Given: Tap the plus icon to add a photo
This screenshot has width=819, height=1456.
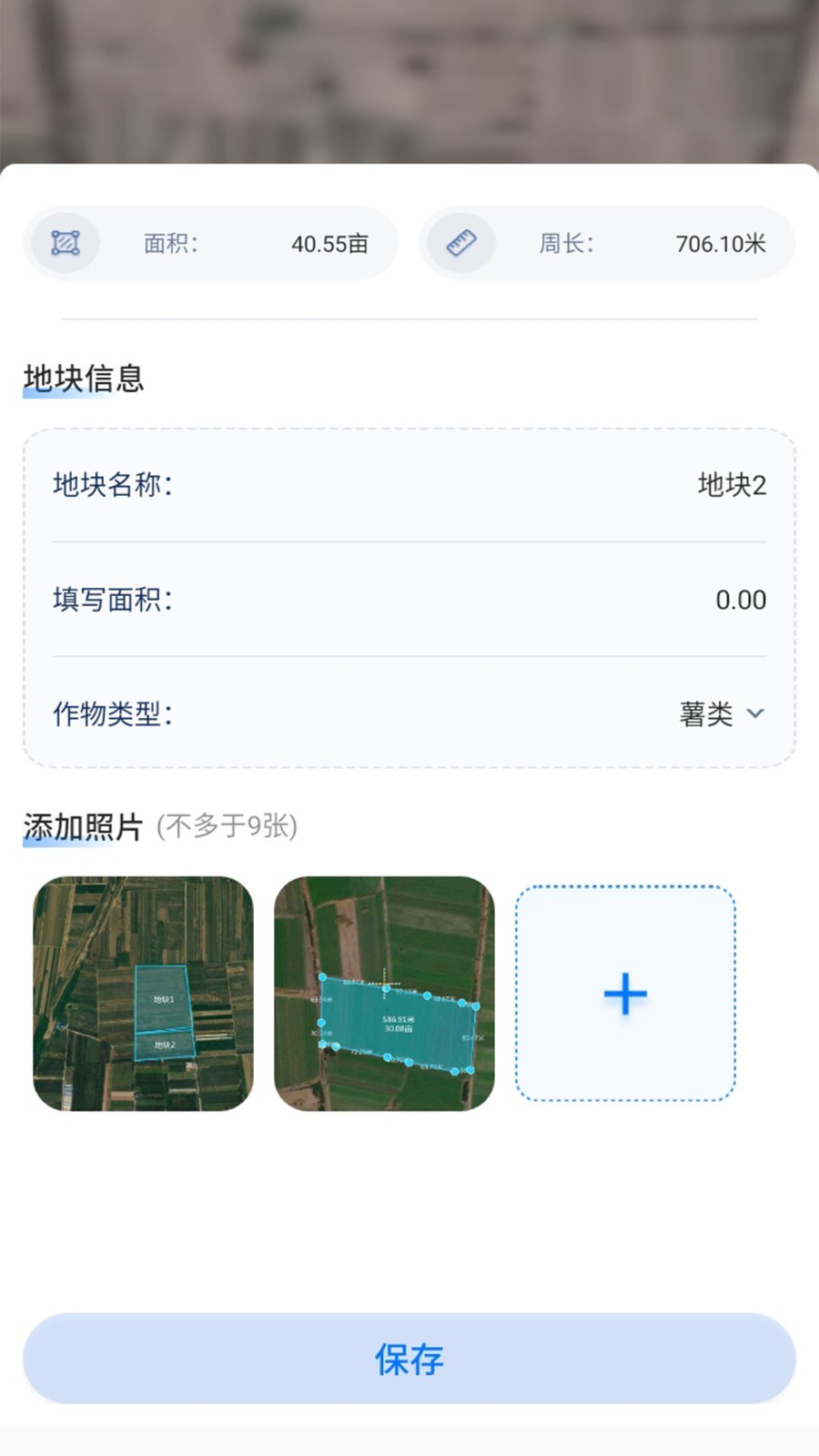Looking at the screenshot, I should pos(624,994).
